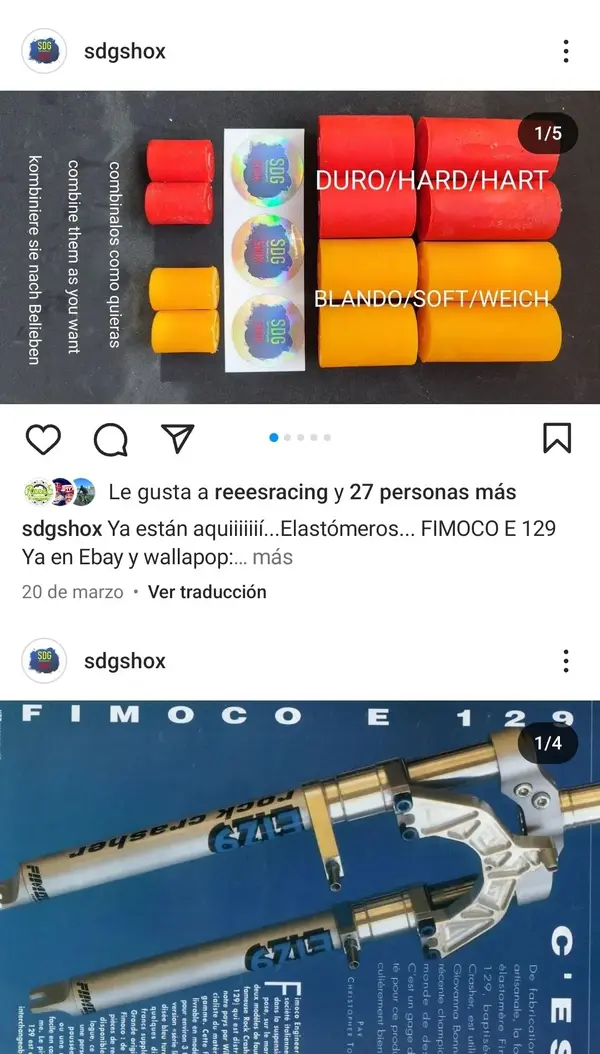This screenshot has width=600, height=1054.
Task: Open sdgshox profile from the first post header
Action: [125, 51]
